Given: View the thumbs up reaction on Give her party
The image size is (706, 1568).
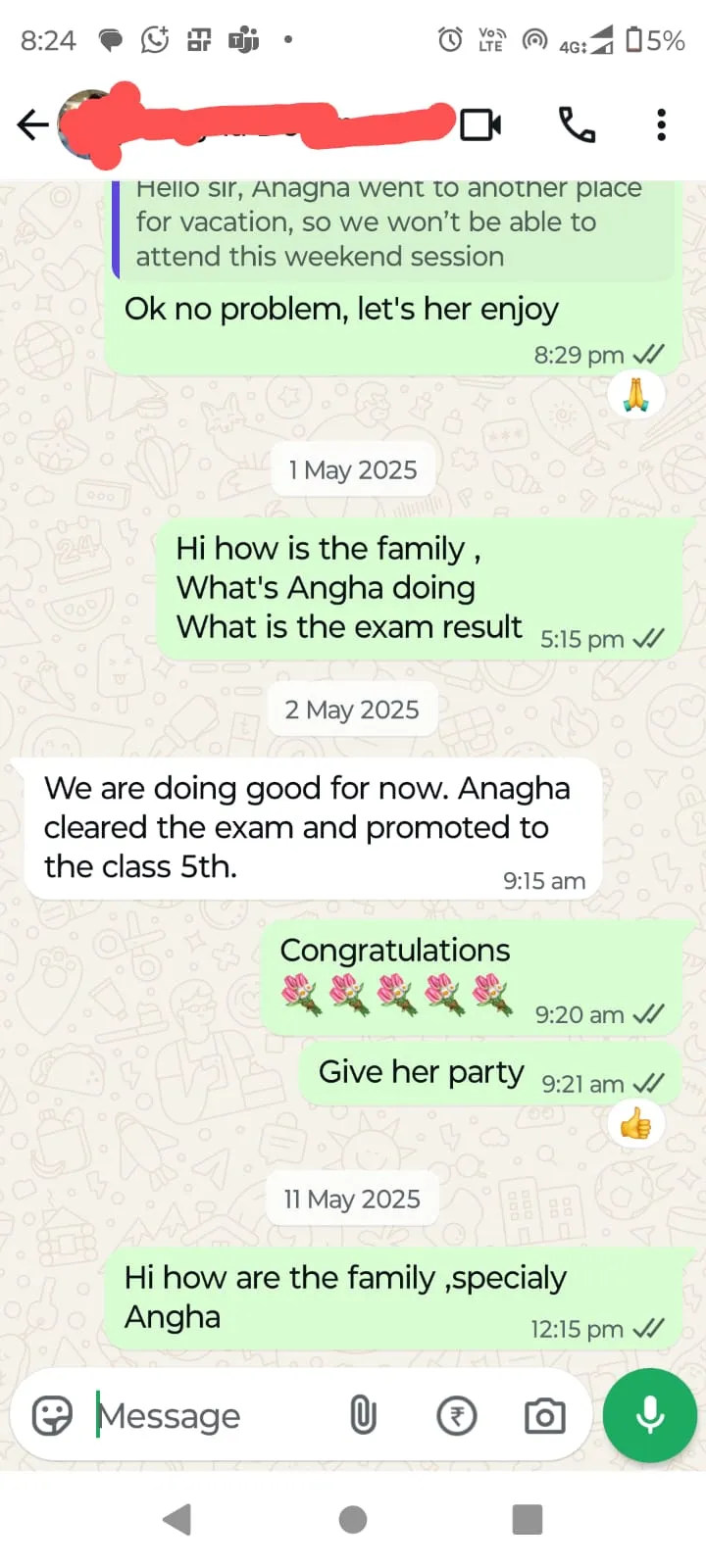Looking at the screenshot, I should click(x=636, y=1124).
